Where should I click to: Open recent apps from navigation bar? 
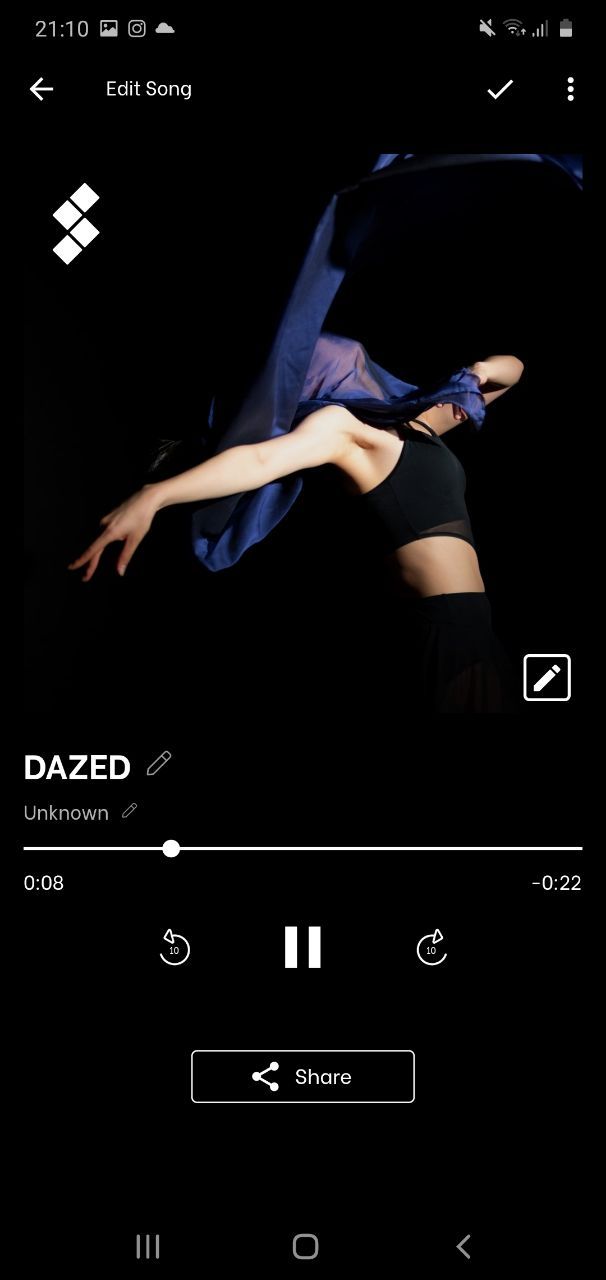147,1245
